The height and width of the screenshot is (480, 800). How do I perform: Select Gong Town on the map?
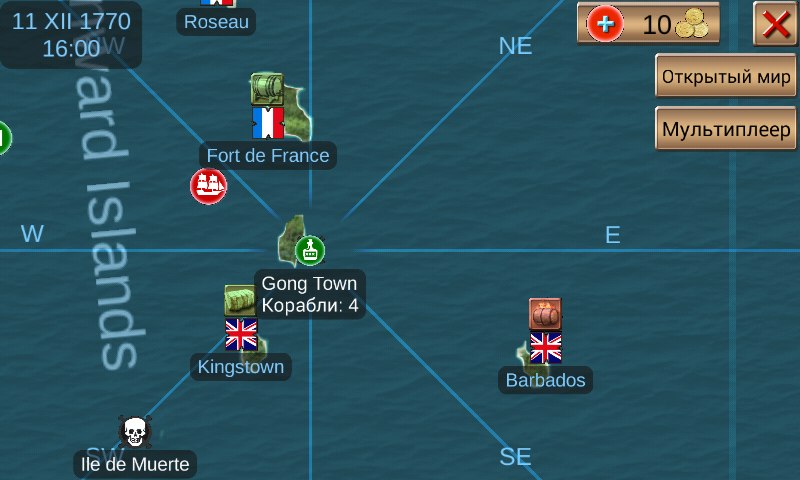[x=309, y=284]
